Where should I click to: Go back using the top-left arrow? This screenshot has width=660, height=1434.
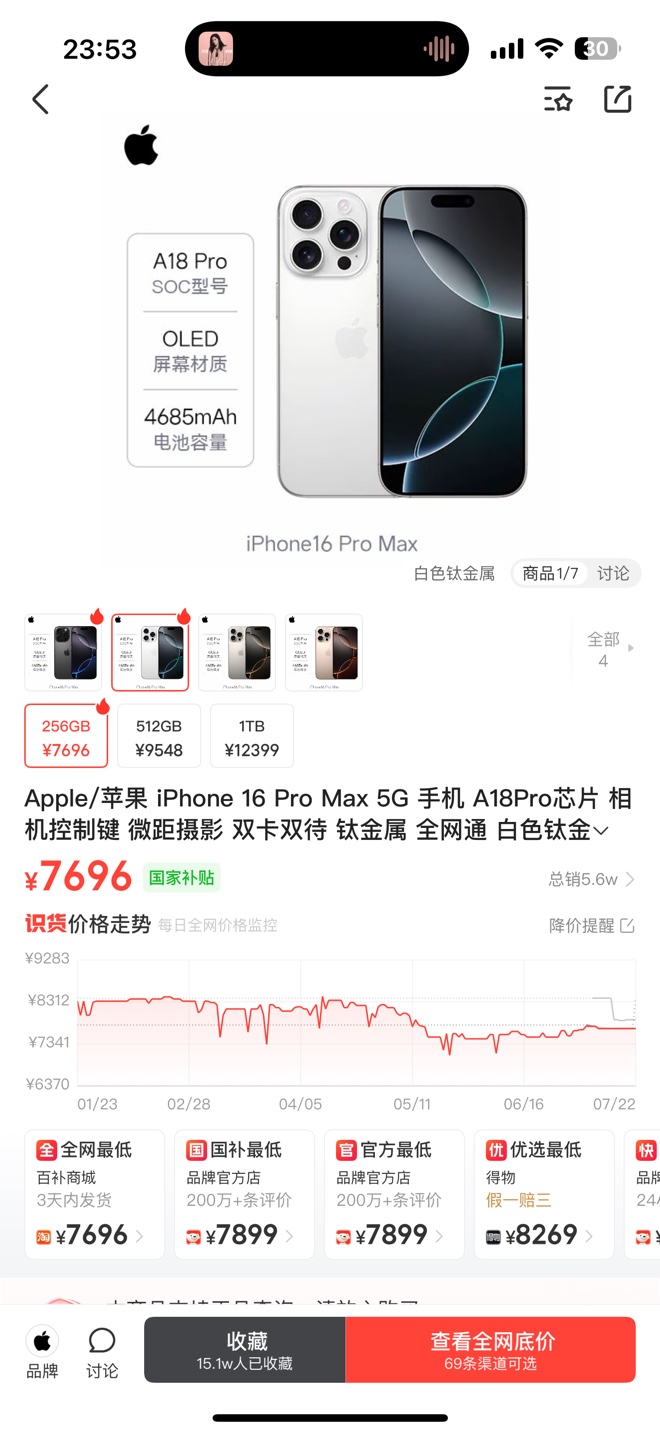[41, 99]
